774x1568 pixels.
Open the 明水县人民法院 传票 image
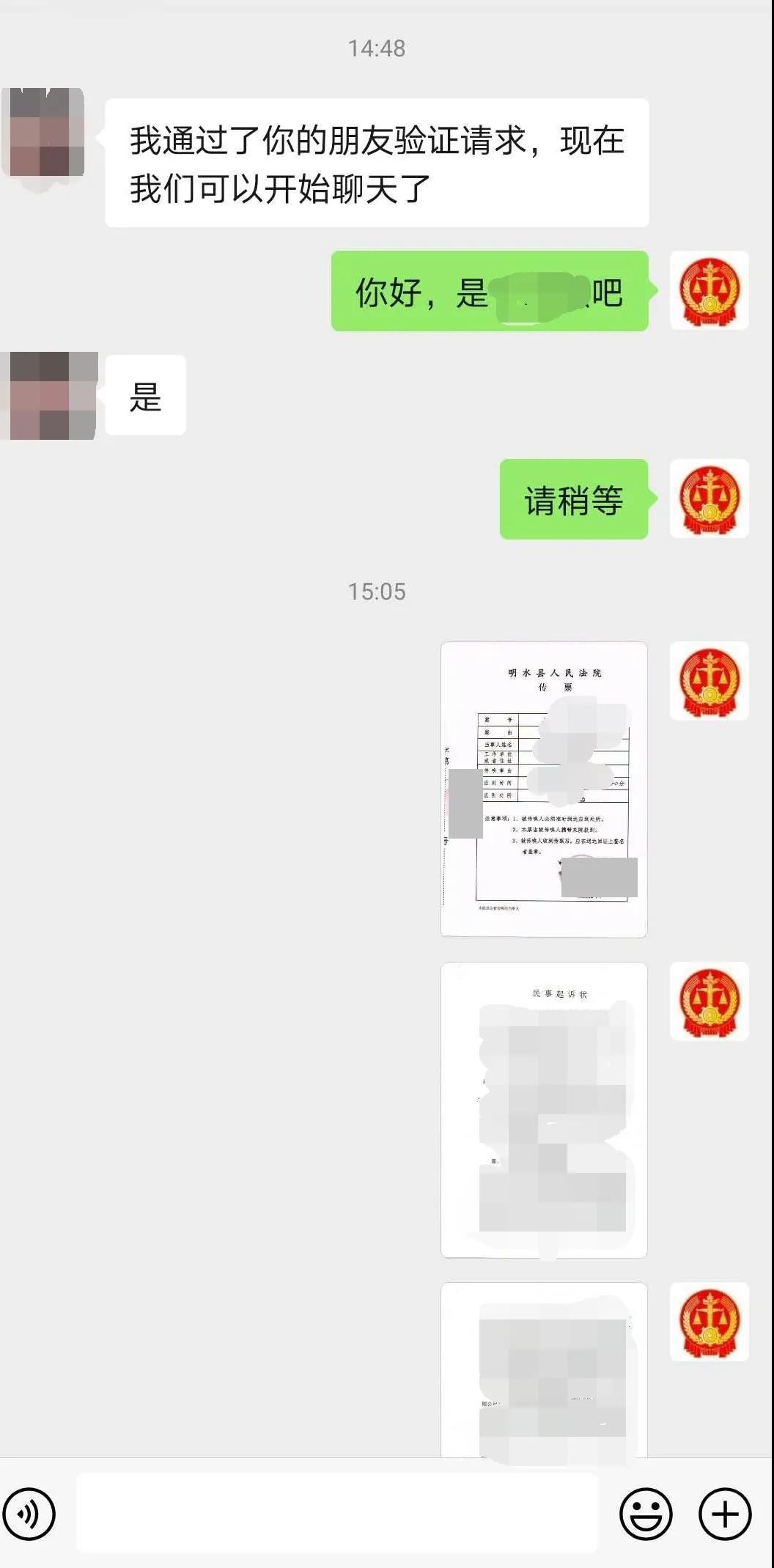click(x=543, y=789)
